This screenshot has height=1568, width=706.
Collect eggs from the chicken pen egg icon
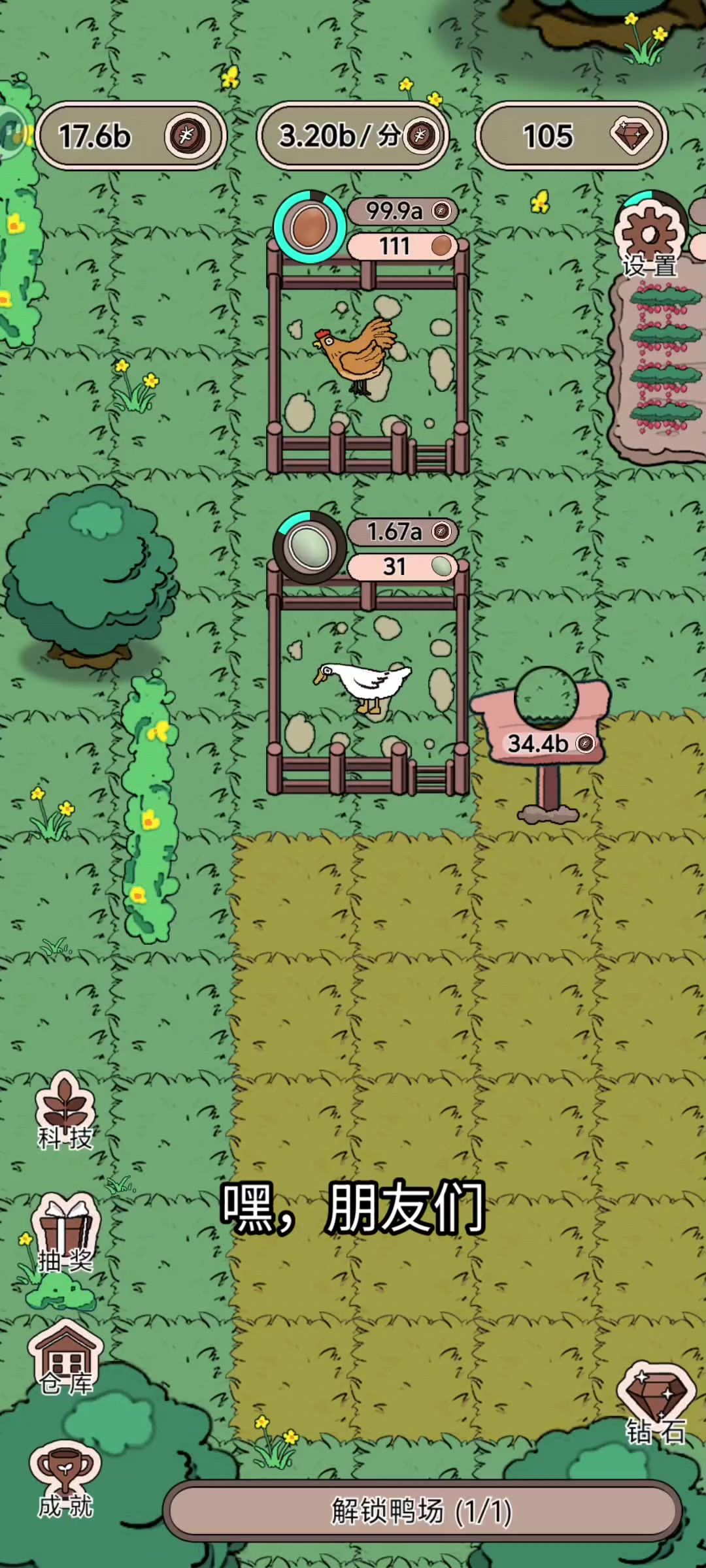pos(309,226)
